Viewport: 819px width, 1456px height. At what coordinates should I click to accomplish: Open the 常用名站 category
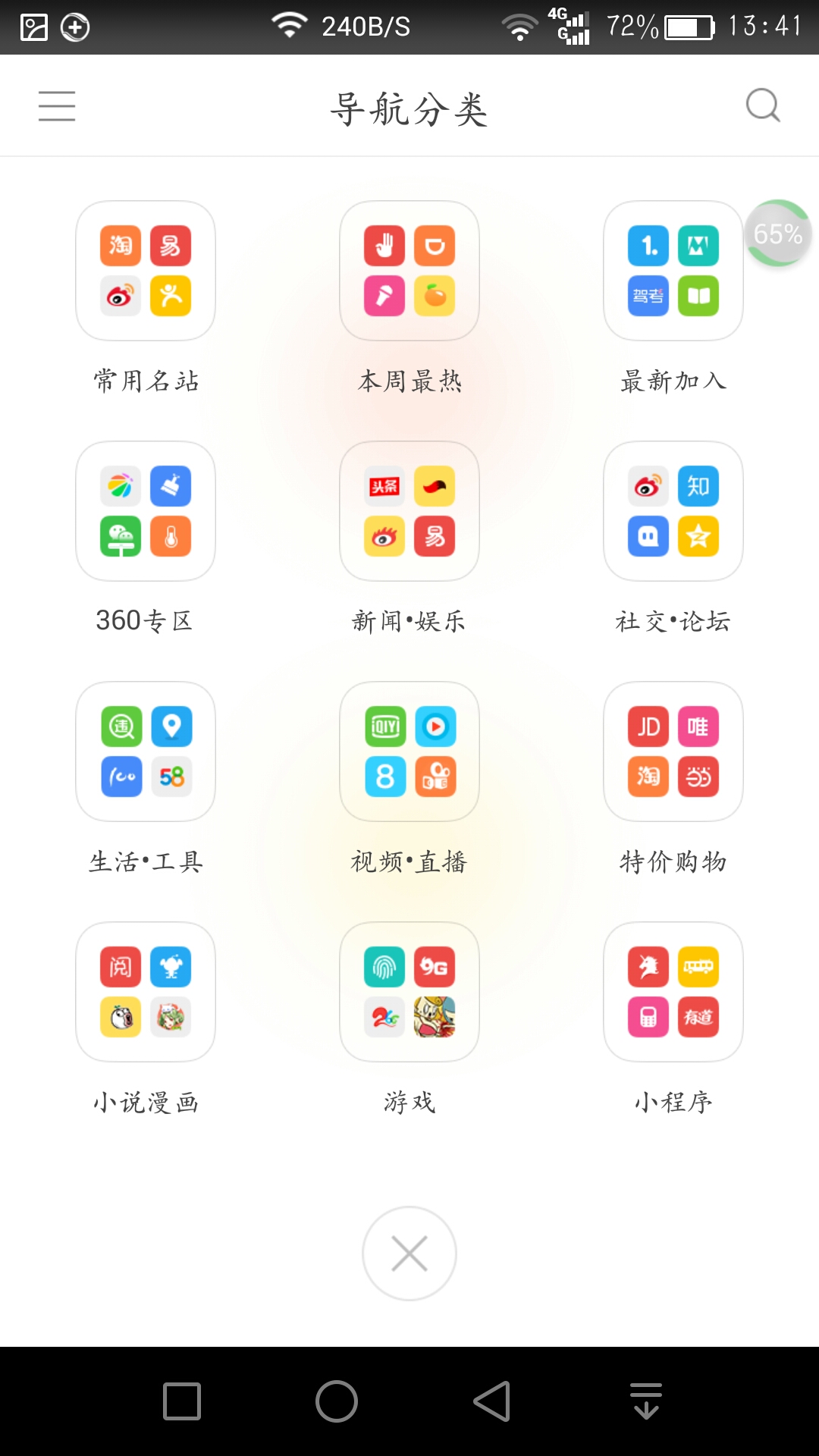145,270
